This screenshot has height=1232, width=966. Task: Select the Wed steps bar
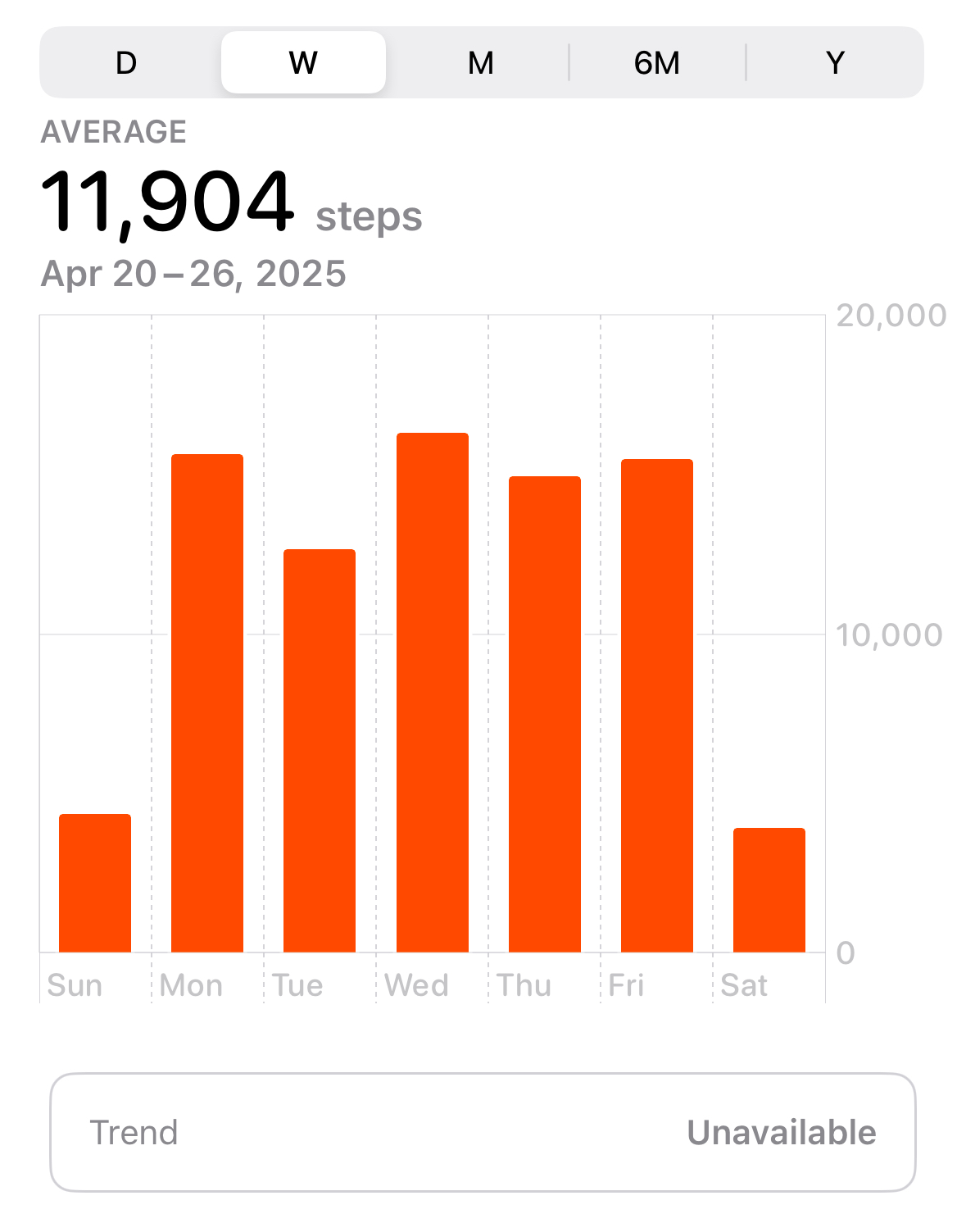point(432,693)
